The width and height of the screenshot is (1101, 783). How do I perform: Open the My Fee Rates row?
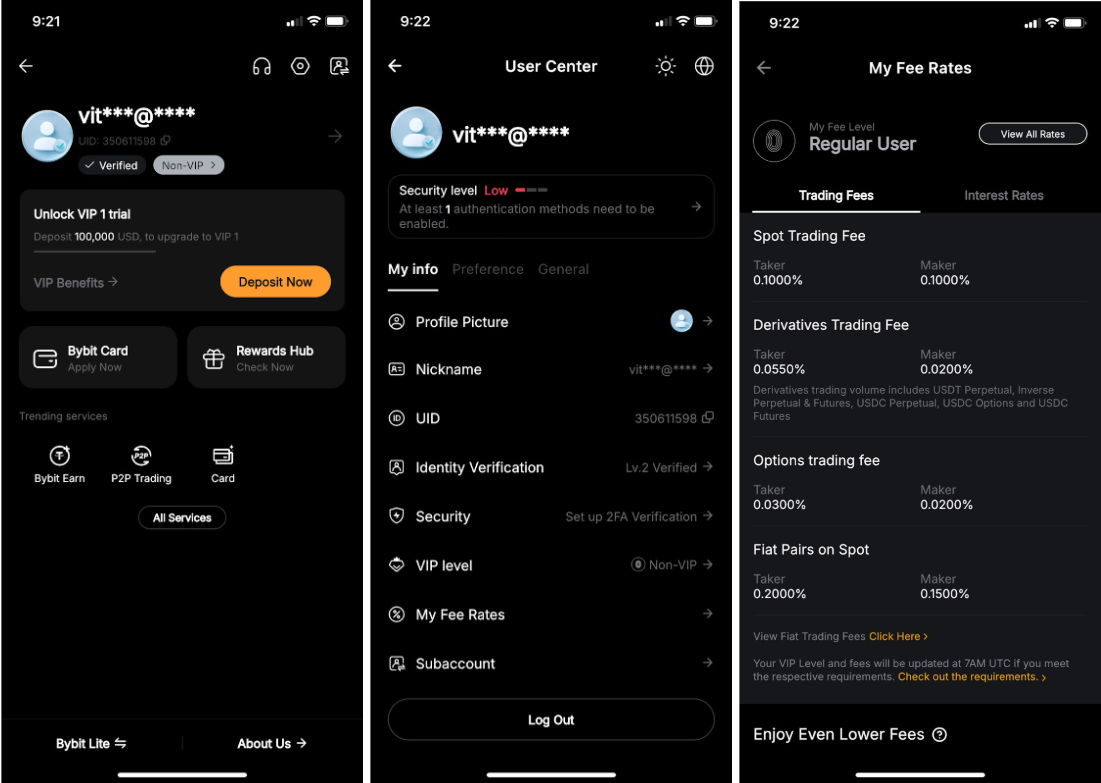[550, 614]
